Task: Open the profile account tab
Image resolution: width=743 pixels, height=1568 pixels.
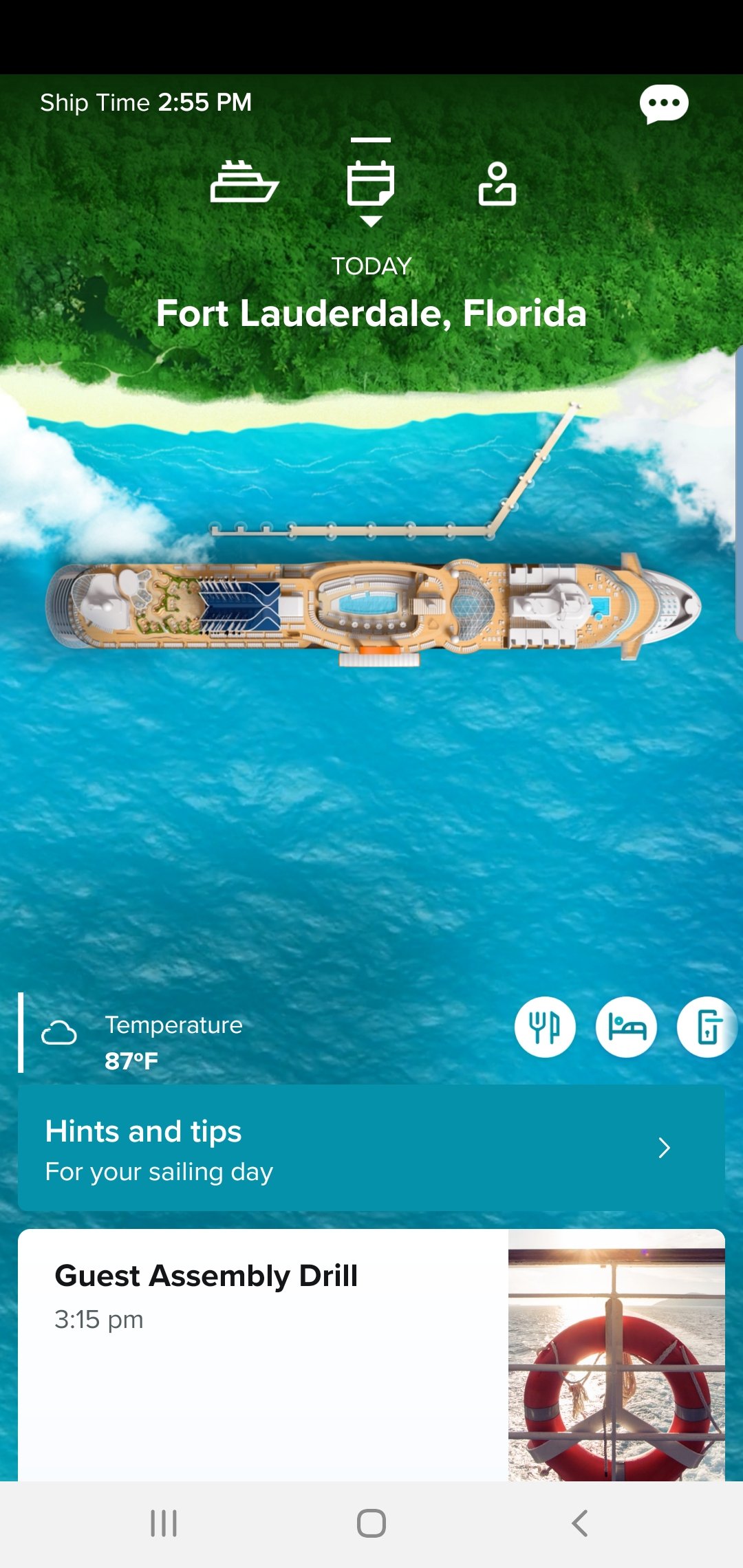Action: 497,184
